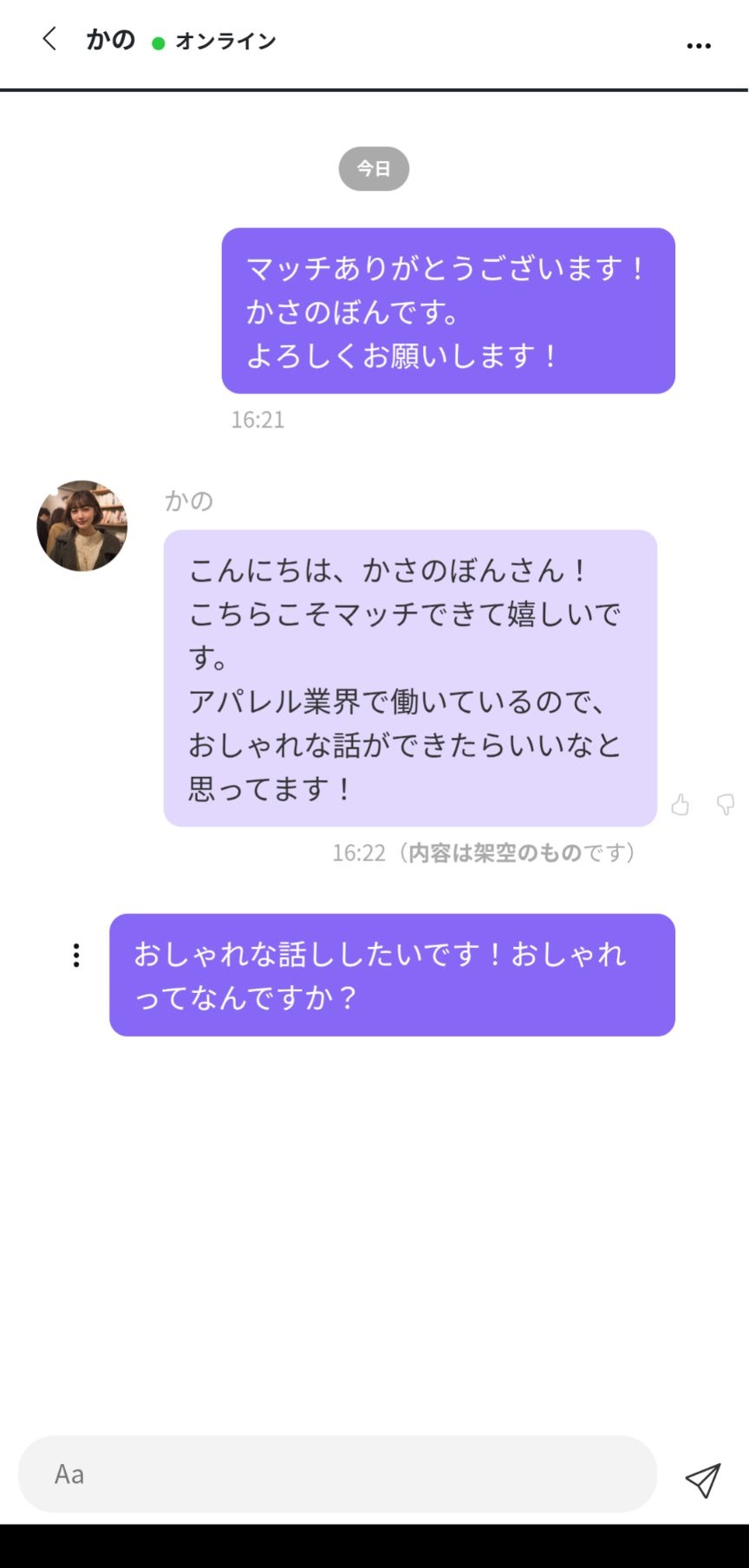Open options for the おしゃれな話 message
This screenshot has height=1568, width=749.
click(76, 955)
